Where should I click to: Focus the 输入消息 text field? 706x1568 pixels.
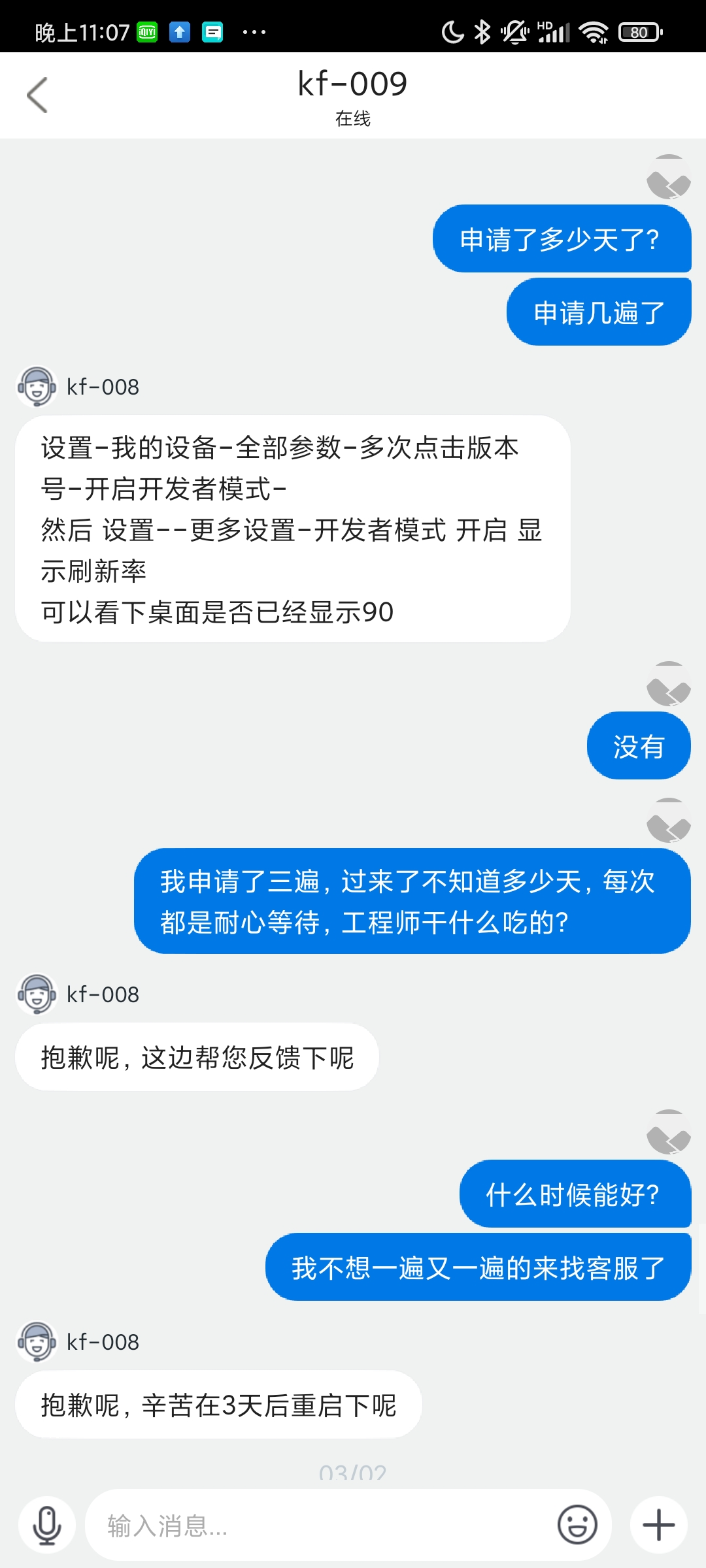pos(320,1526)
